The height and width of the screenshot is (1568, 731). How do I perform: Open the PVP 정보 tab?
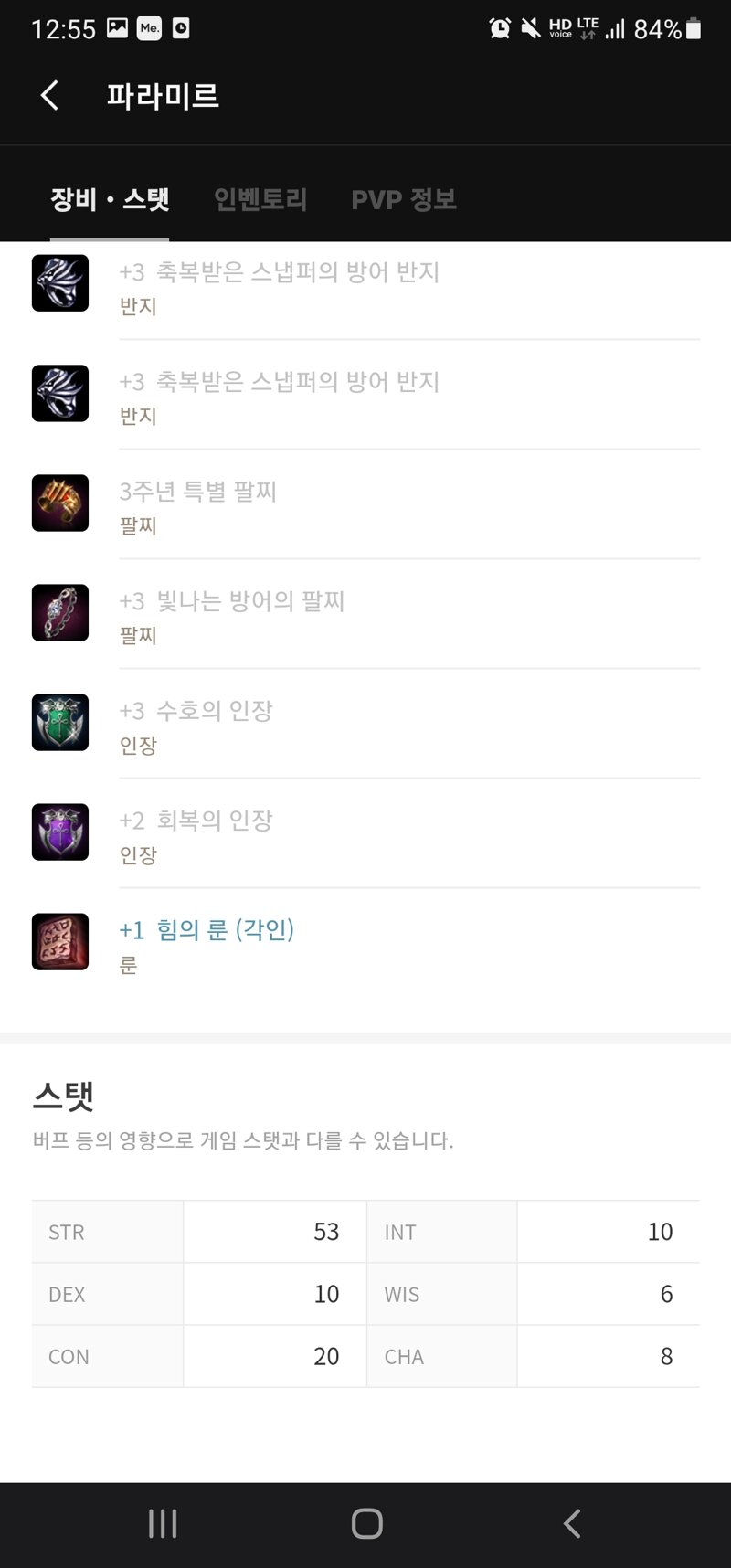tap(404, 199)
